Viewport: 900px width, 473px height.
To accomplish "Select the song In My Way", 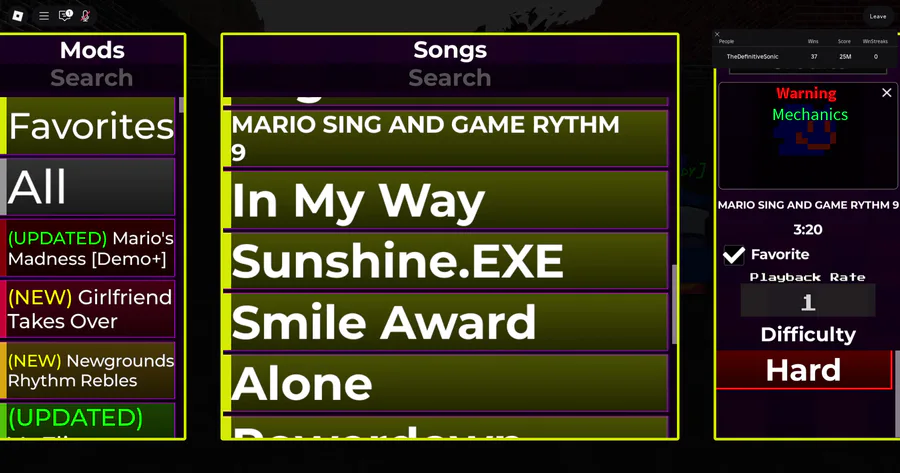I will tap(445, 200).
